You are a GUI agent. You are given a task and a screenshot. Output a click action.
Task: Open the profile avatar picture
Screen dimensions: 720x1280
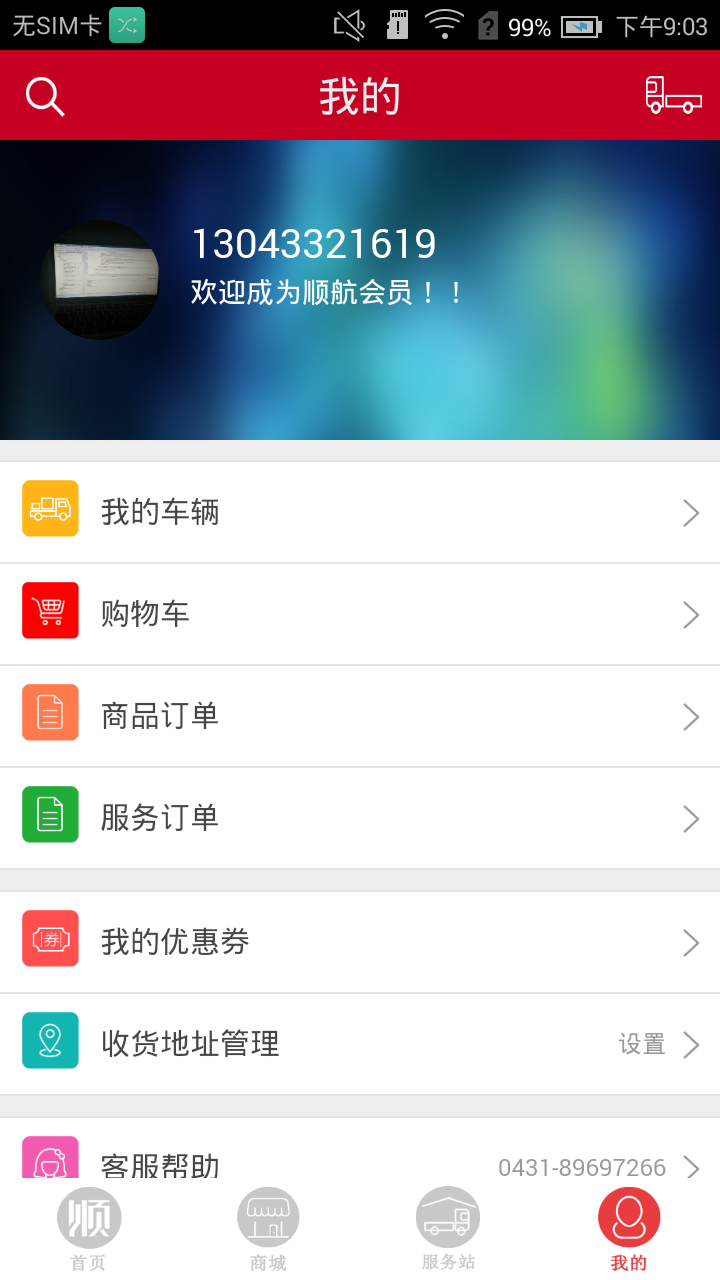point(100,280)
